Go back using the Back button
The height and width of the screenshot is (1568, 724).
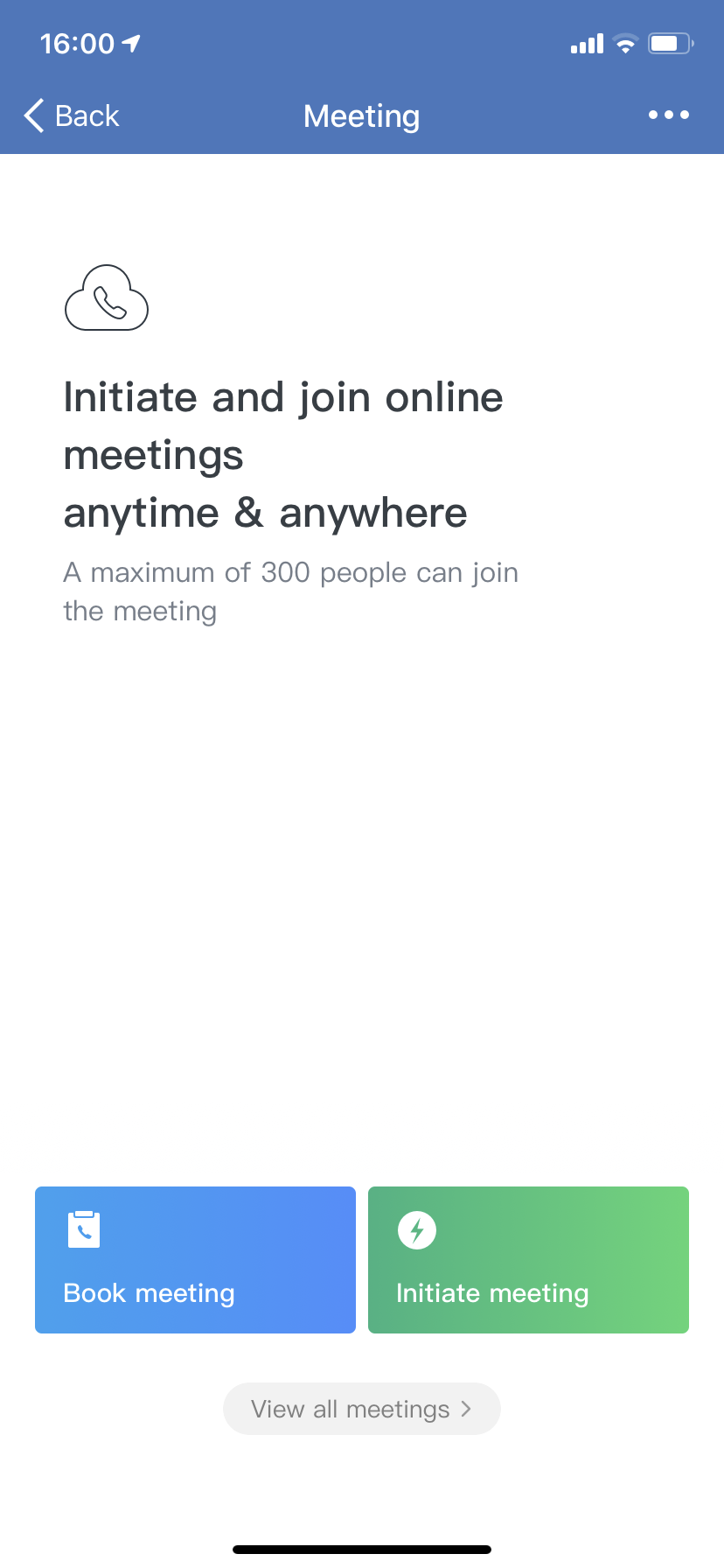72,115
